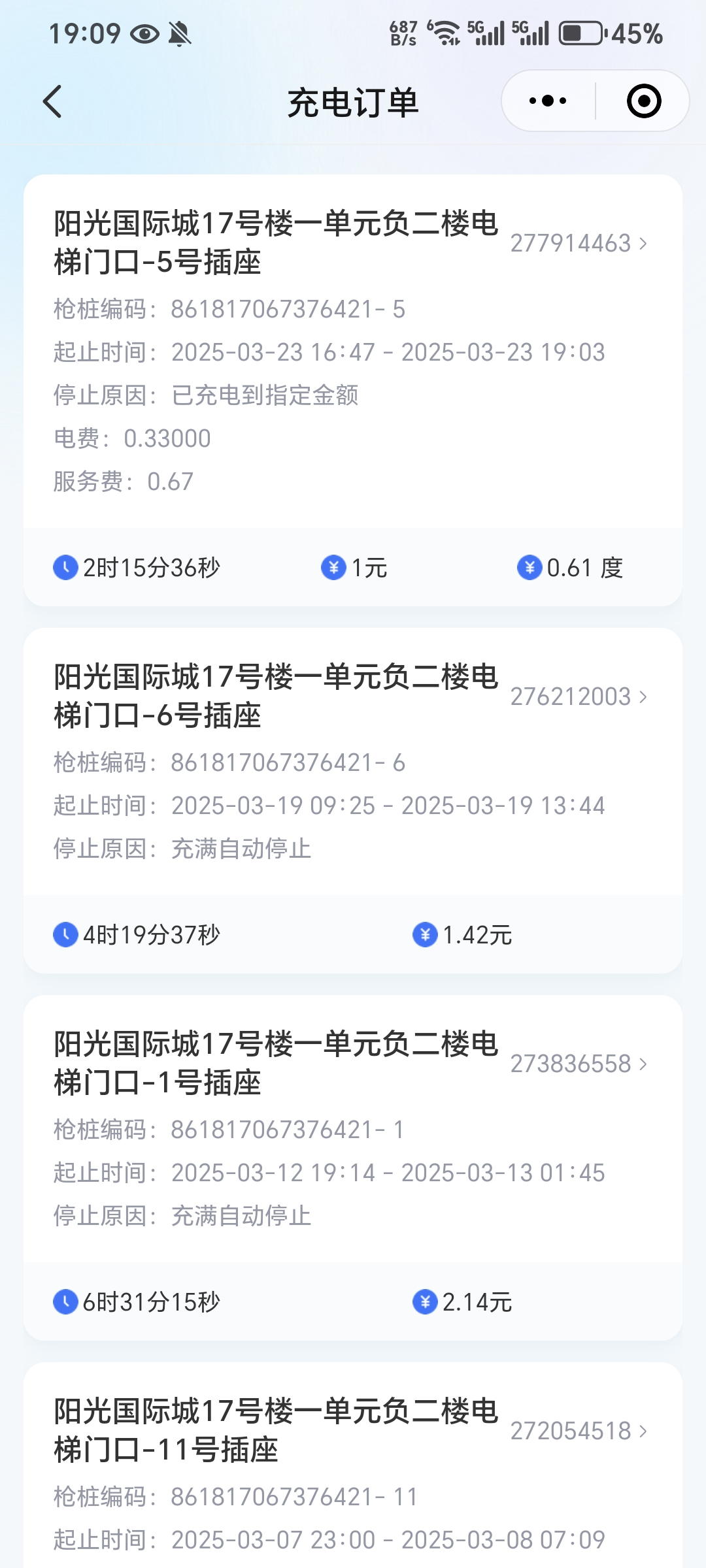Open the mini program three-dot menu

(x=548, y=101)
